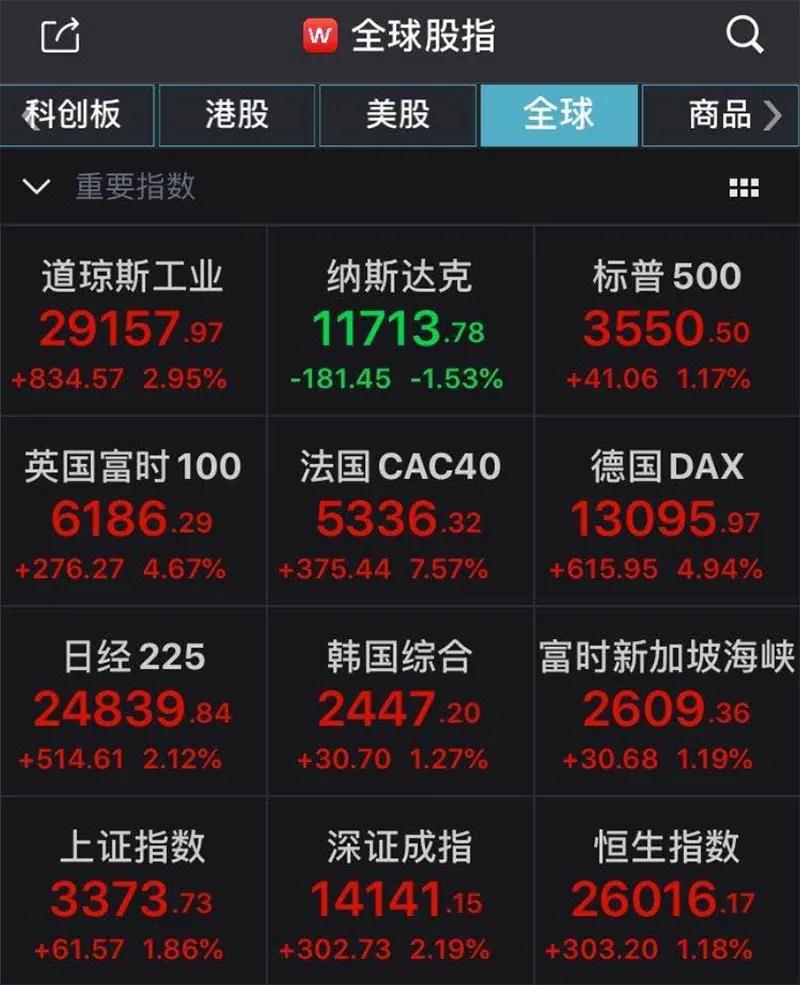This screenshot has height=985, width=800.
Task: Tap the 德国 DAX index card
Action: click(x=667, y=512)
